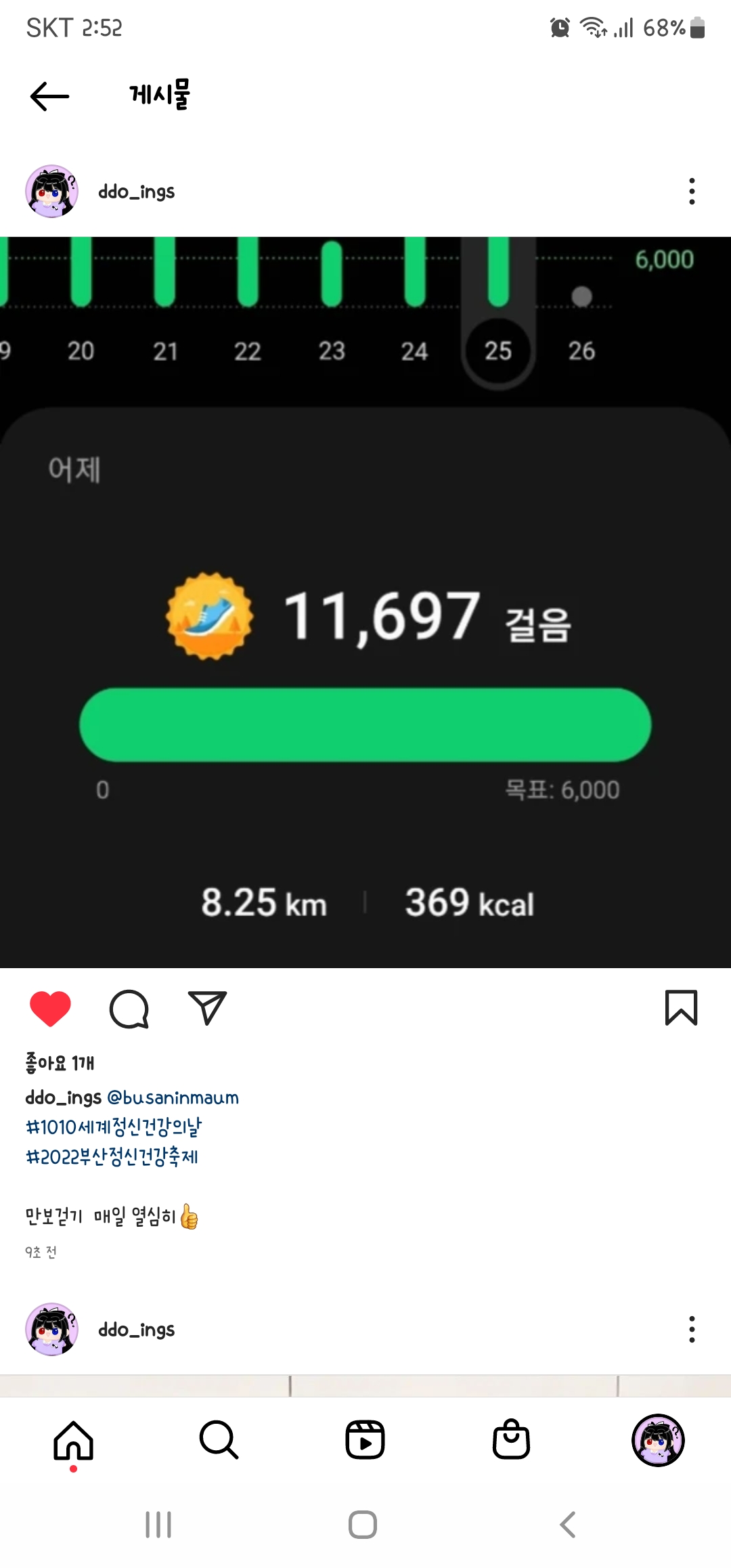731x1568 pixels.
Task: Go back from the 게시물 screen
Action: pos(49,96)
